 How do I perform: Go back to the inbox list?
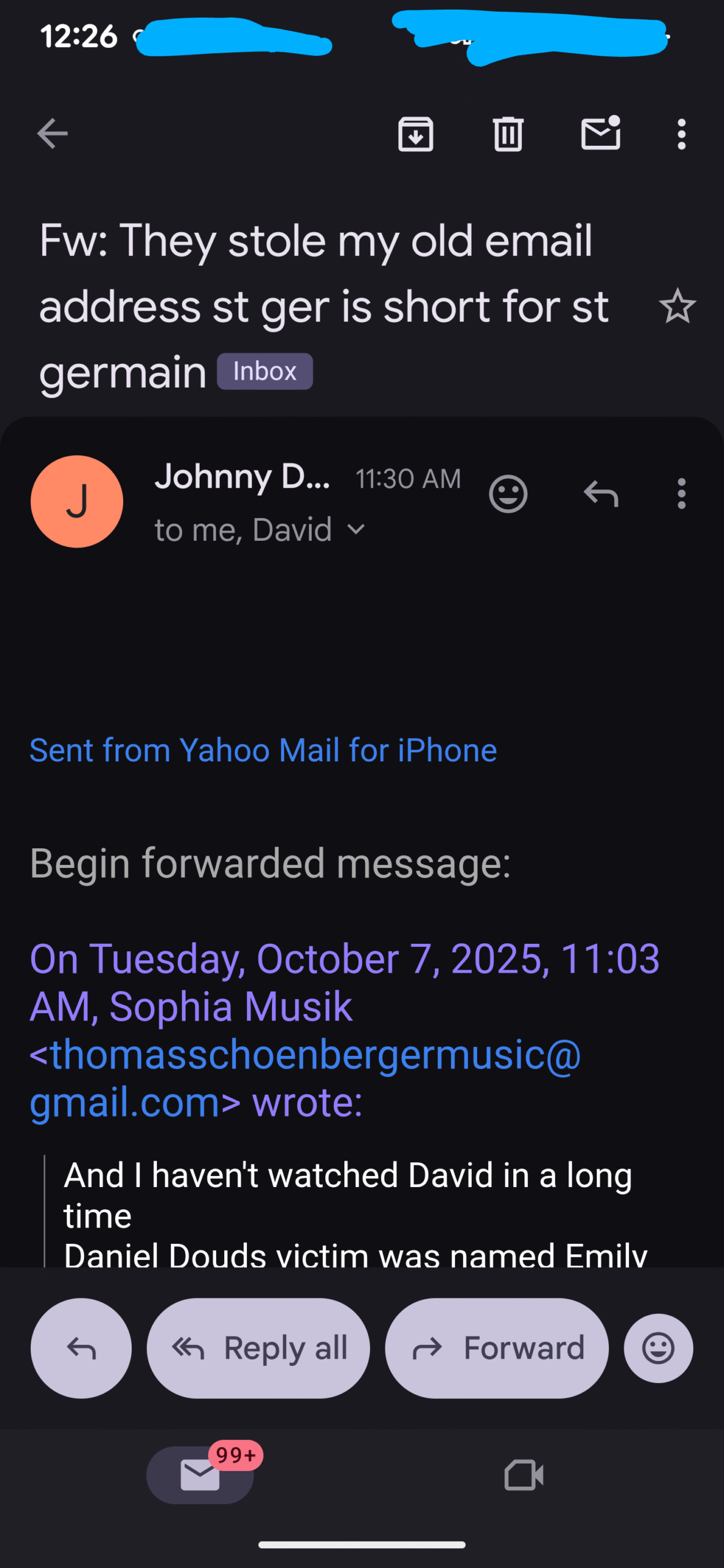[x=53, y=134]
